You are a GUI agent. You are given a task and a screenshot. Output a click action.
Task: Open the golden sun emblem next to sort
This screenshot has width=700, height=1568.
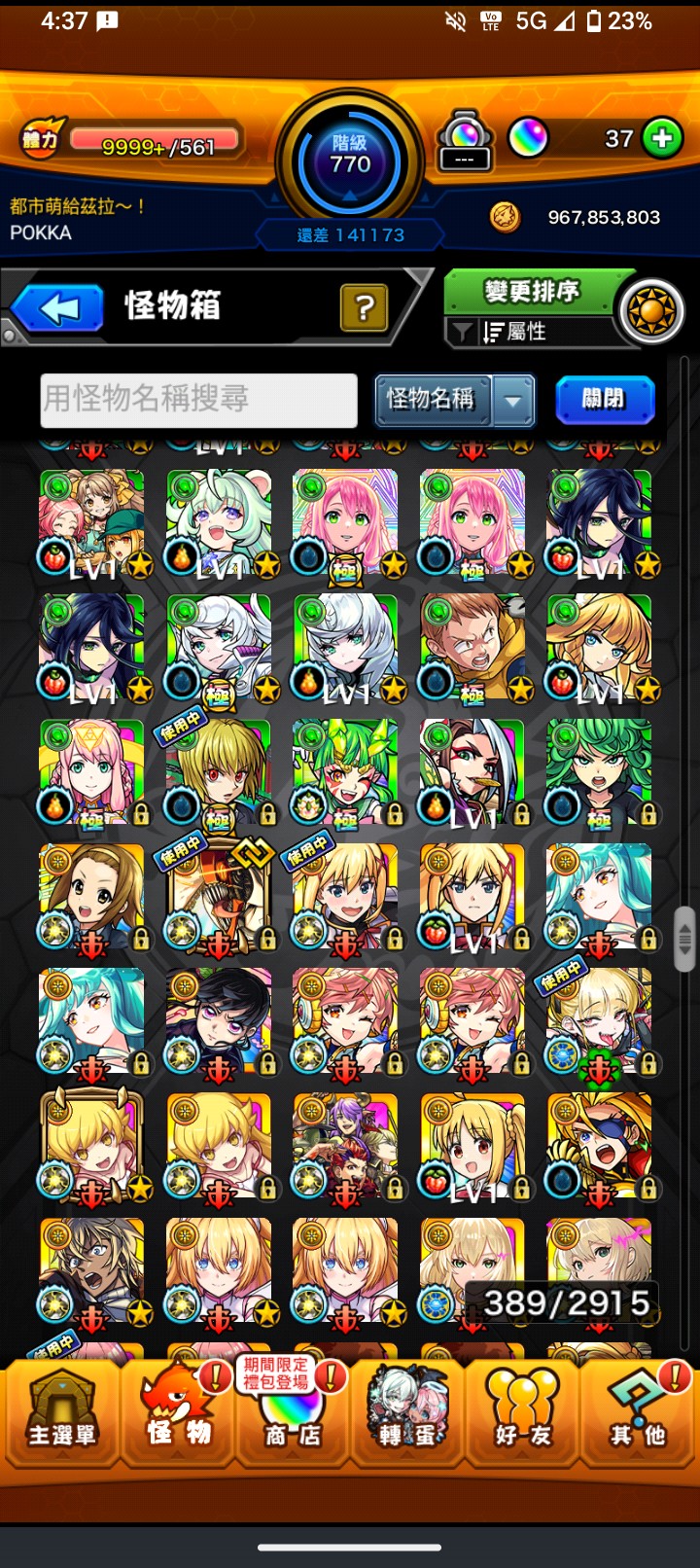(651, 312)
